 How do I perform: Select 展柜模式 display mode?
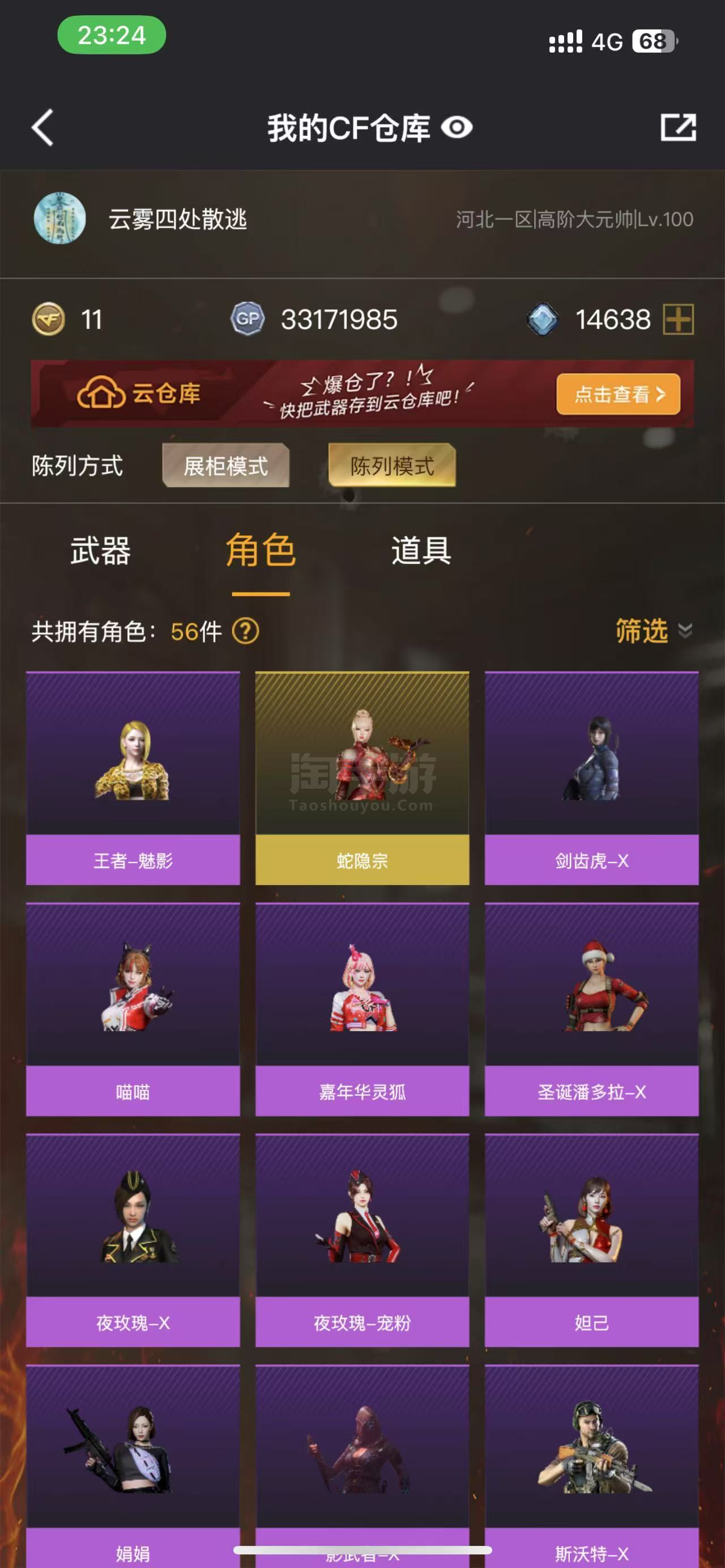click(226, 465)
